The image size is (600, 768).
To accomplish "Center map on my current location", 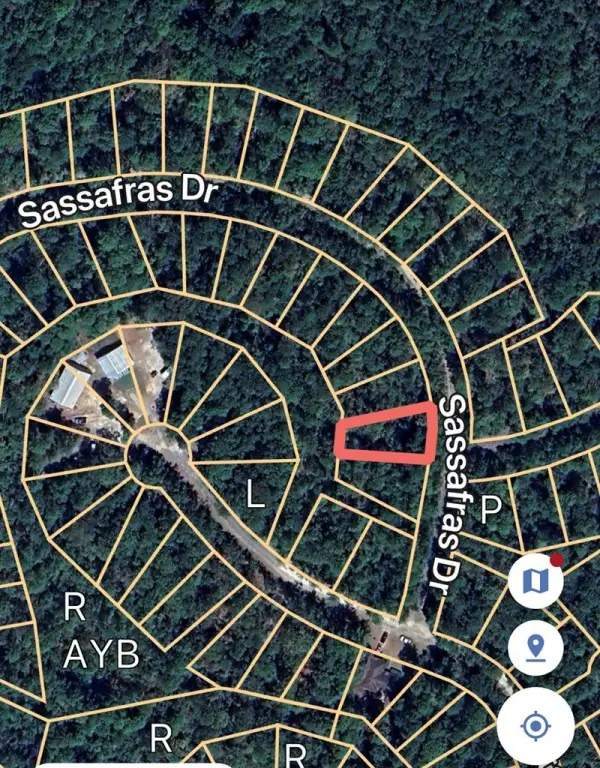I will (535, 725).
